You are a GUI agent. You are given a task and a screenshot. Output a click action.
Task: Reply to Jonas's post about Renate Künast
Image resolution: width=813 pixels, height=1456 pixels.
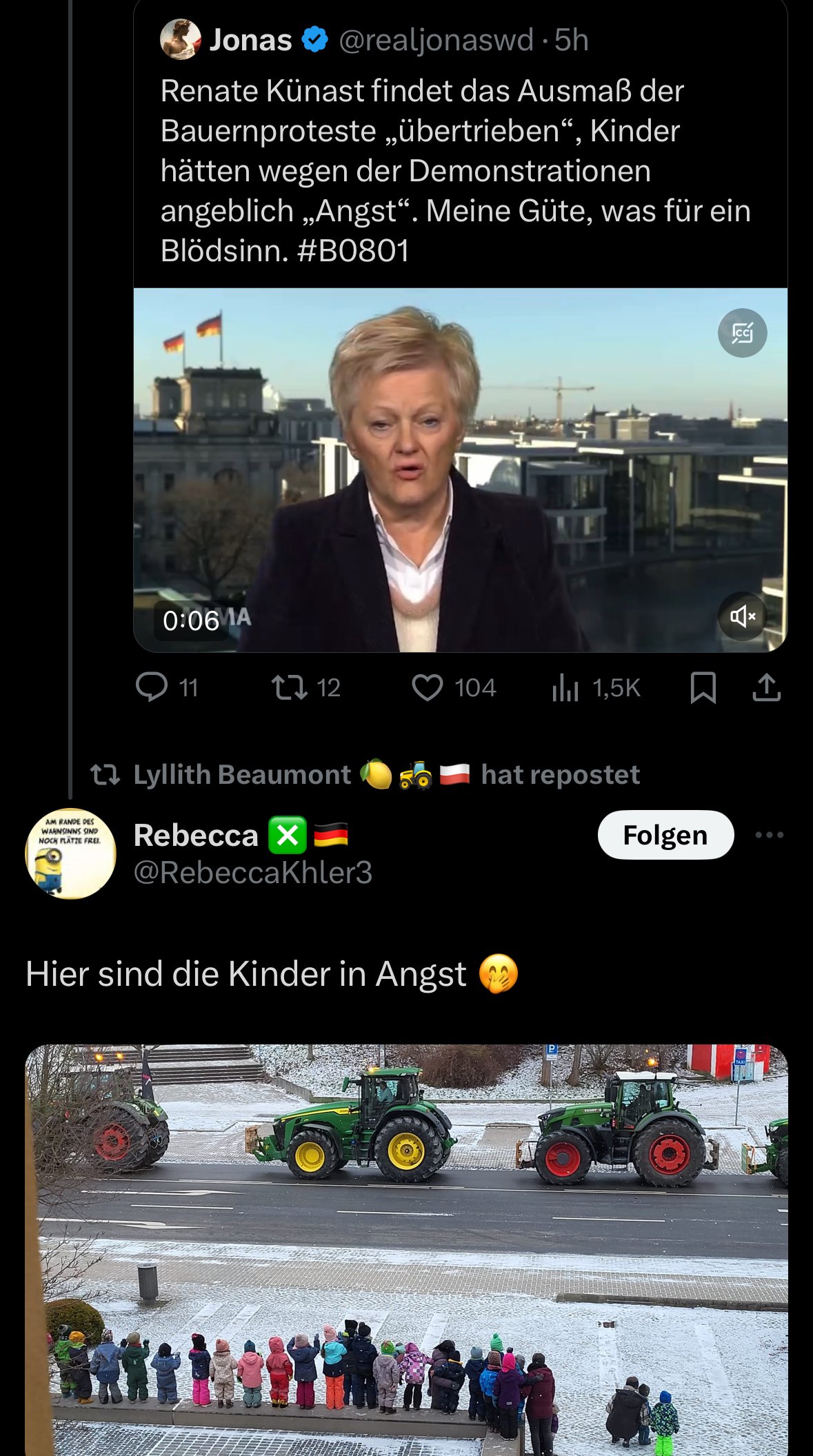click(x=152, y=687)
